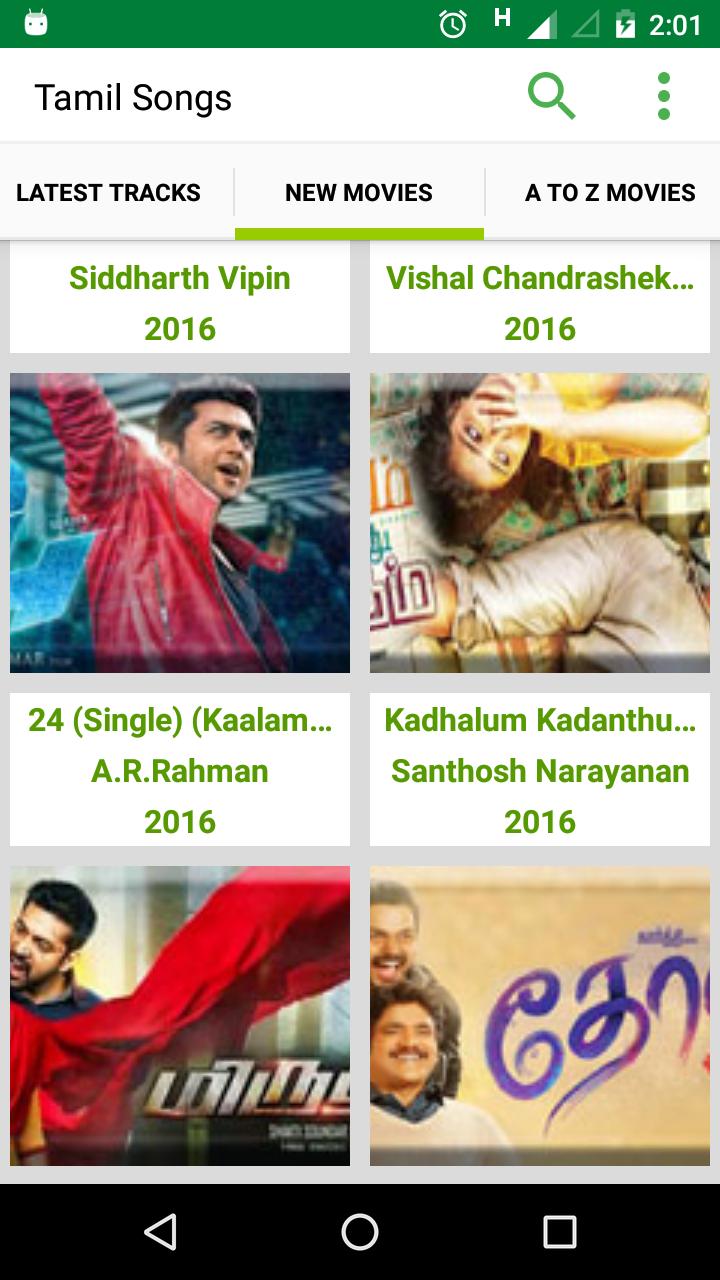Screen dimensions: 720x1280
Task: Select the New Movies tab
Action: 359,192
